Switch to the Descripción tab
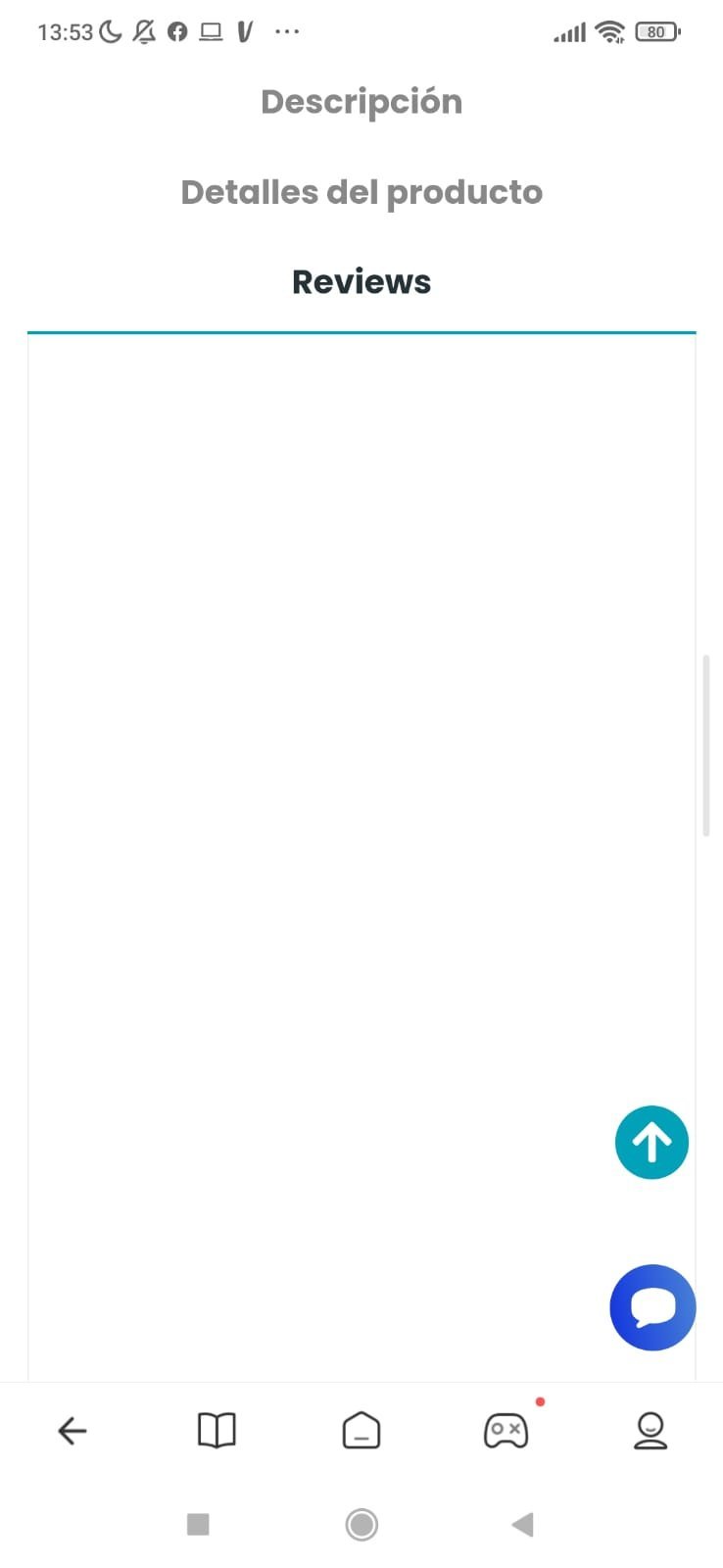Screen dimensions: 723x1568 click(x=361, y=102)
